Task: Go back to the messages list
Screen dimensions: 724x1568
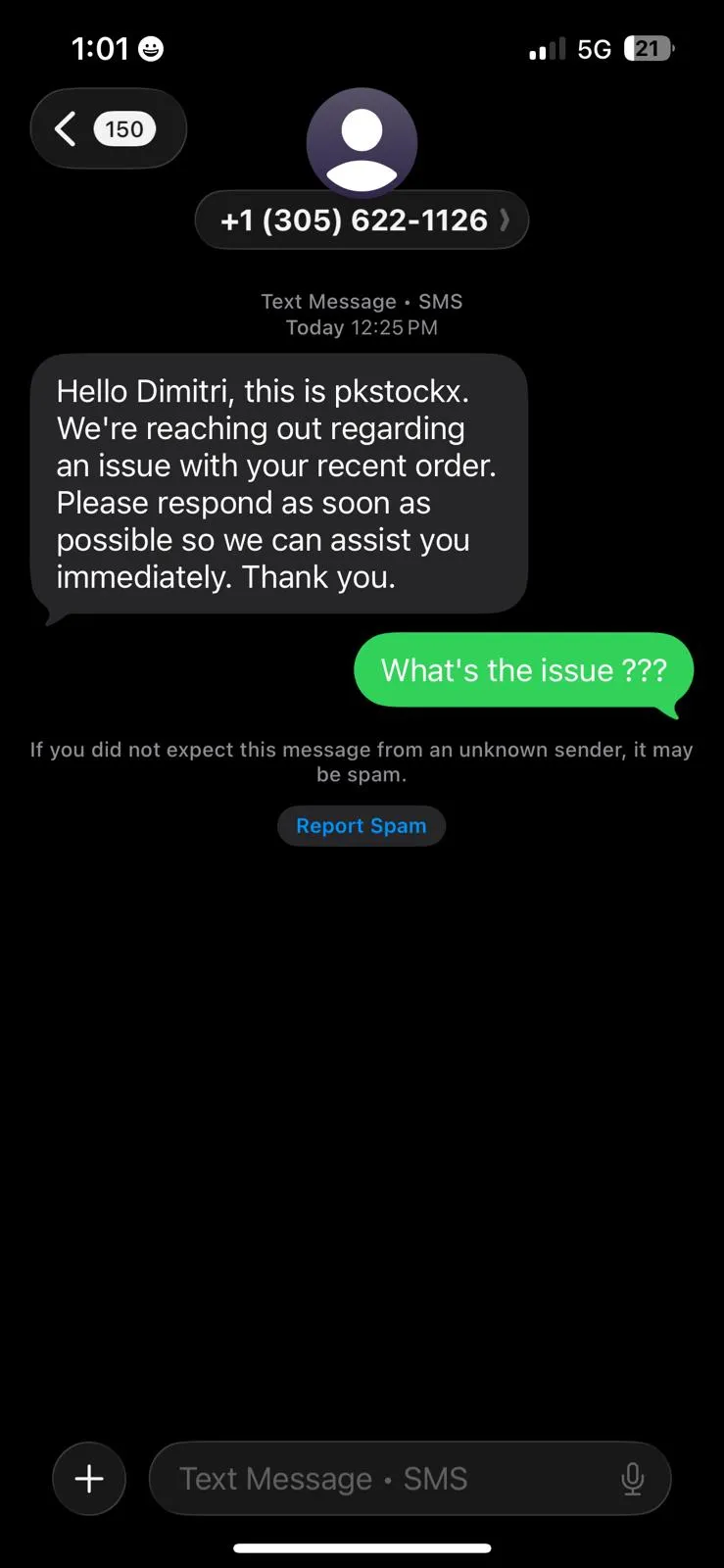Action: tap(107, 129)
